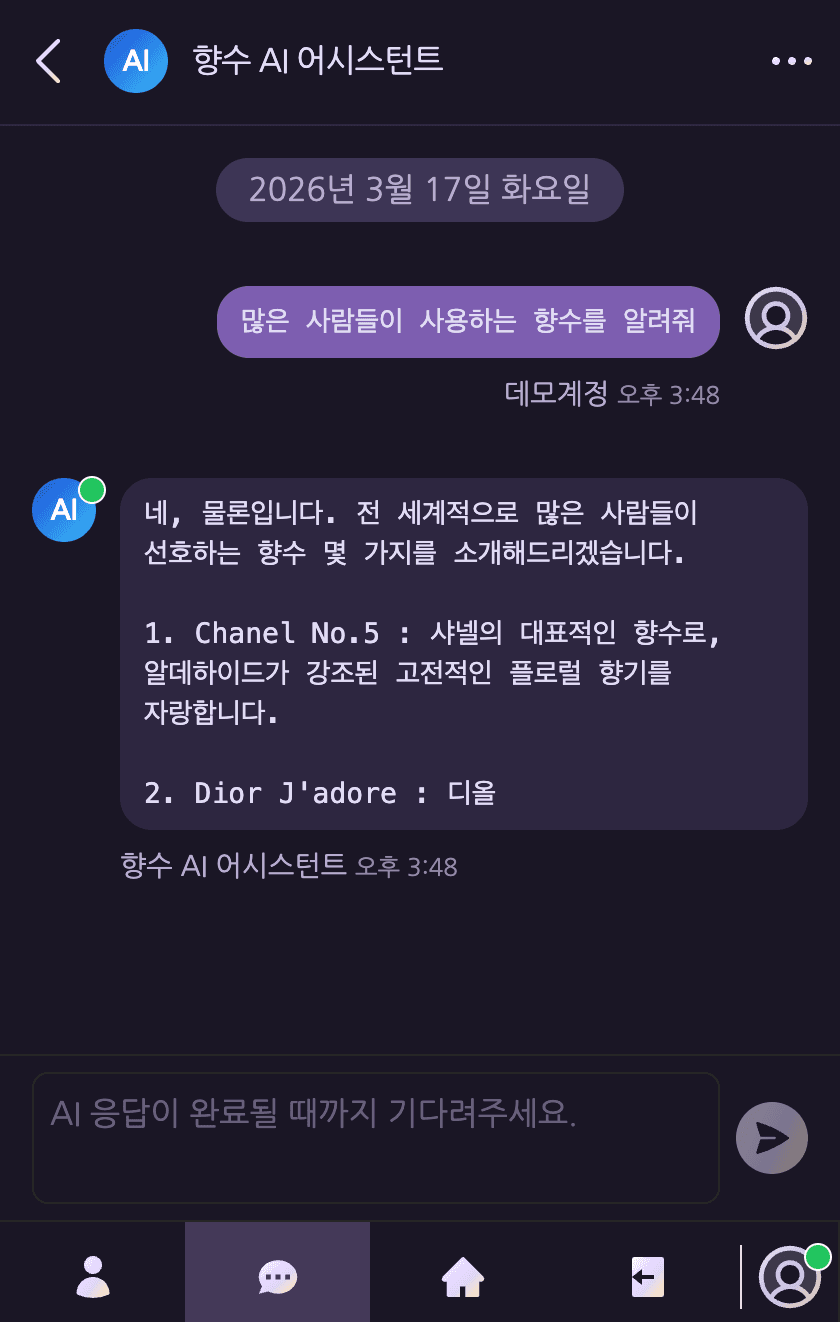Tap the green online indicator on the AI avatar
Viewport: 840px width, 1322px height.
[x=90, y=489]
